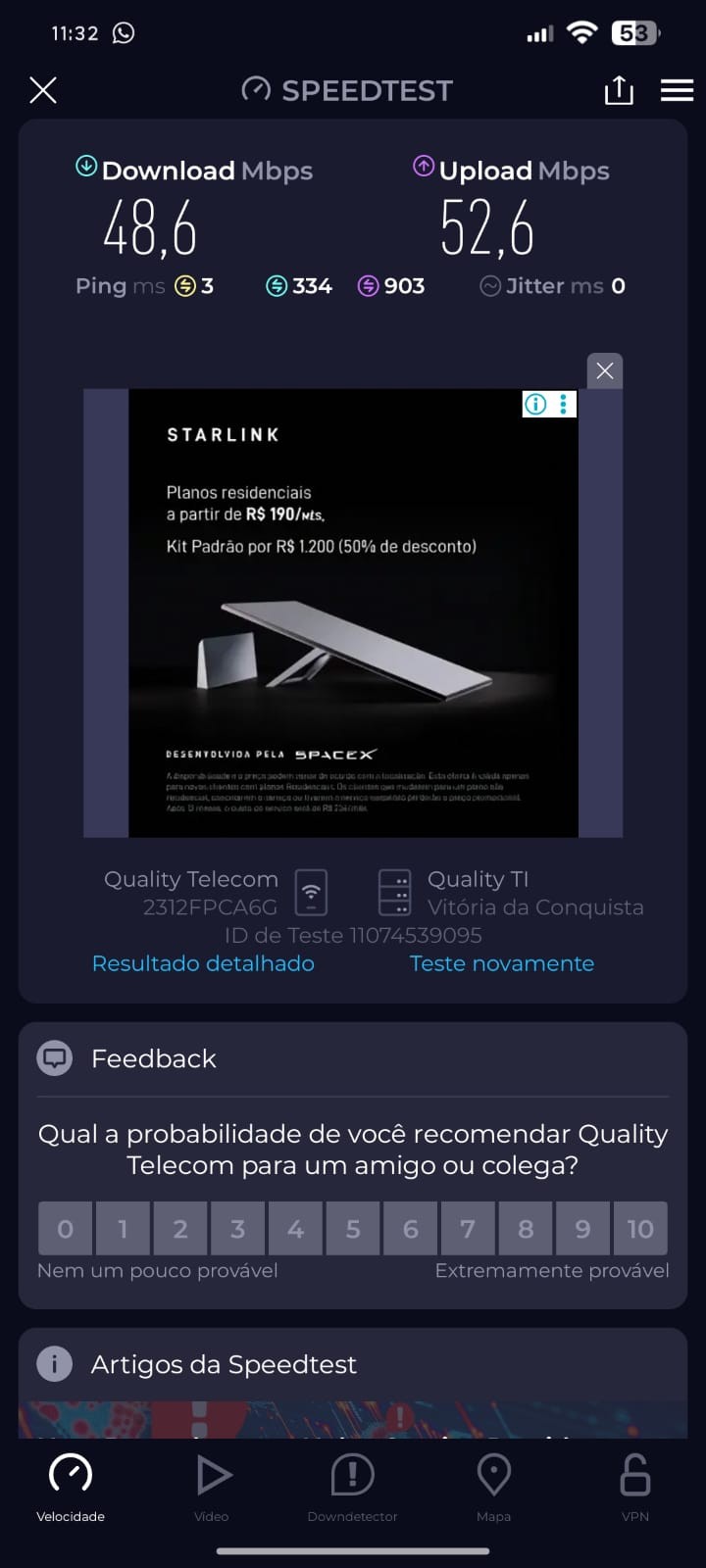Open Resultado detalhado
This screenshot has height=1568, width=706.
(203, 963)
